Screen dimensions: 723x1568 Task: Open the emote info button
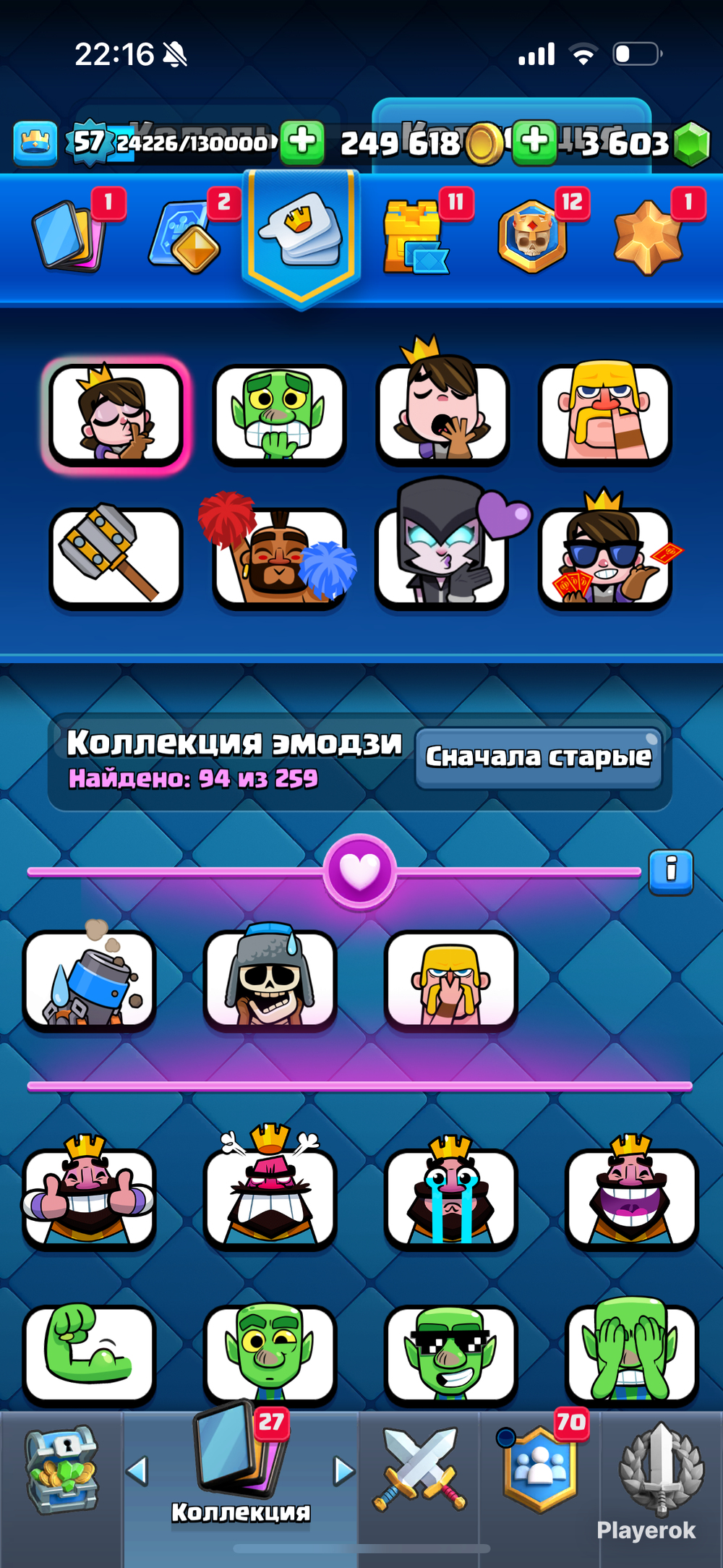tap(671, 872)
